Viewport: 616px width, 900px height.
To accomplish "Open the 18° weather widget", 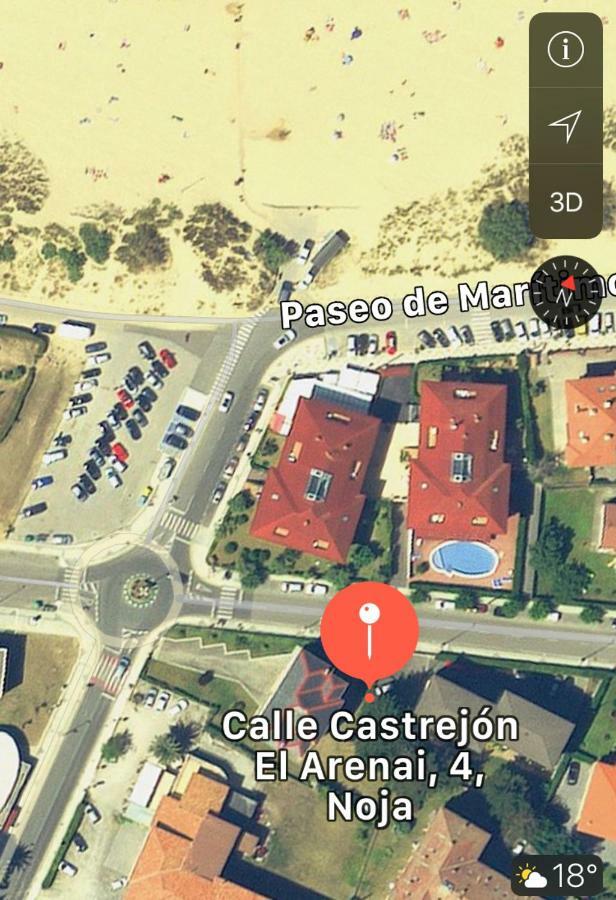I will coord(561,876).
